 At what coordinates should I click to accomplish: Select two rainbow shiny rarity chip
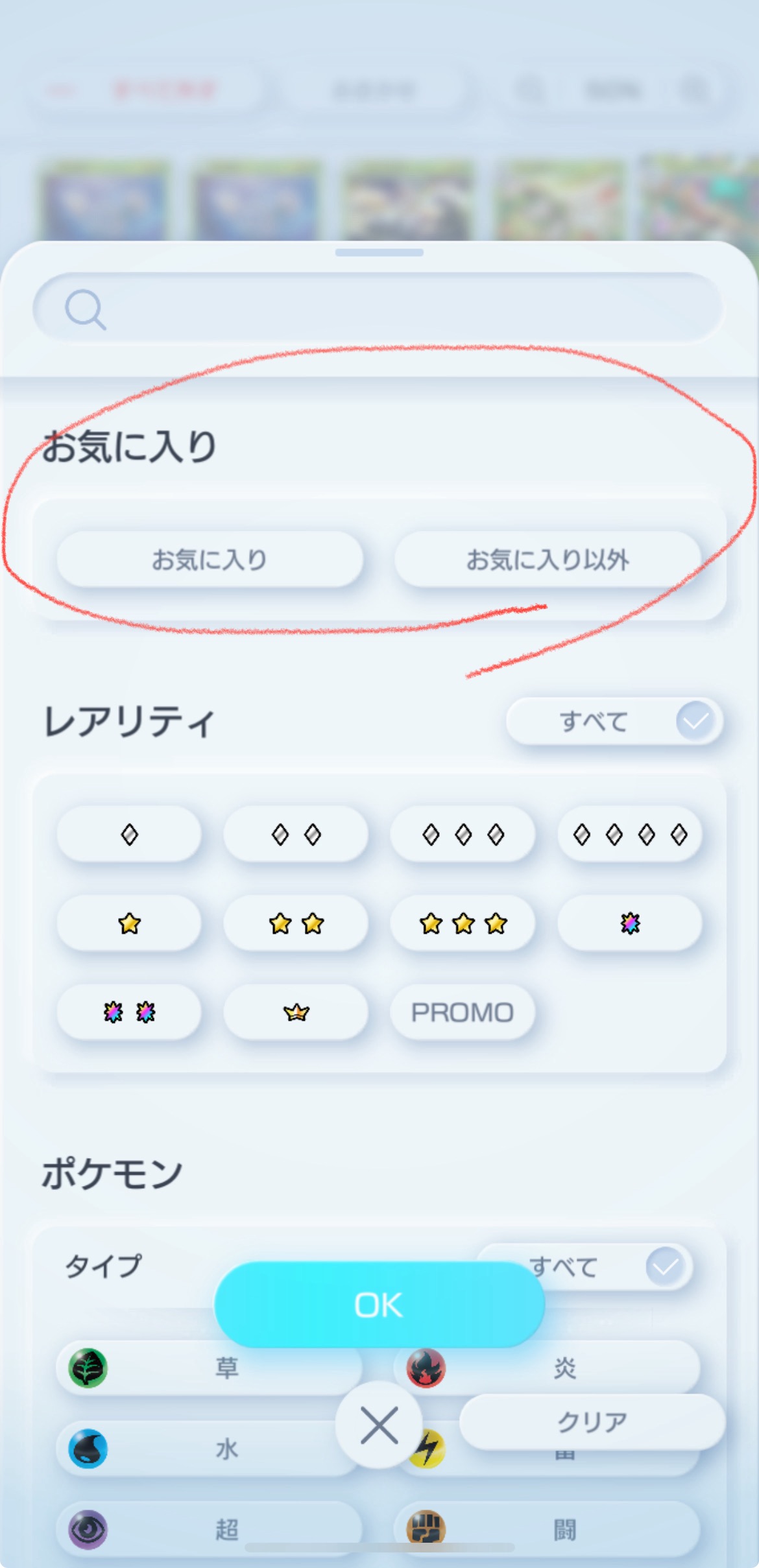pyautogui.click(x=129, y=1012)
